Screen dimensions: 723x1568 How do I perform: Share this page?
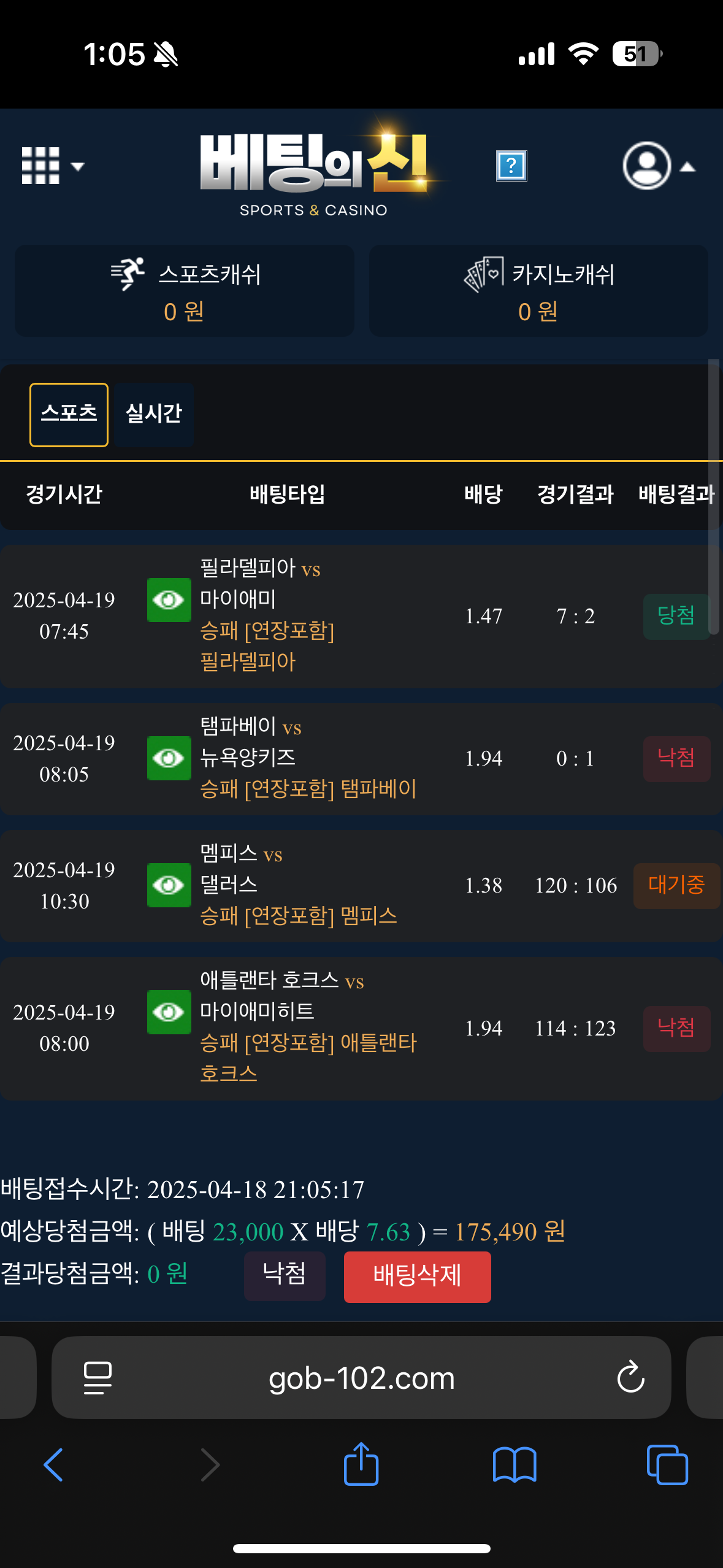361,1465
